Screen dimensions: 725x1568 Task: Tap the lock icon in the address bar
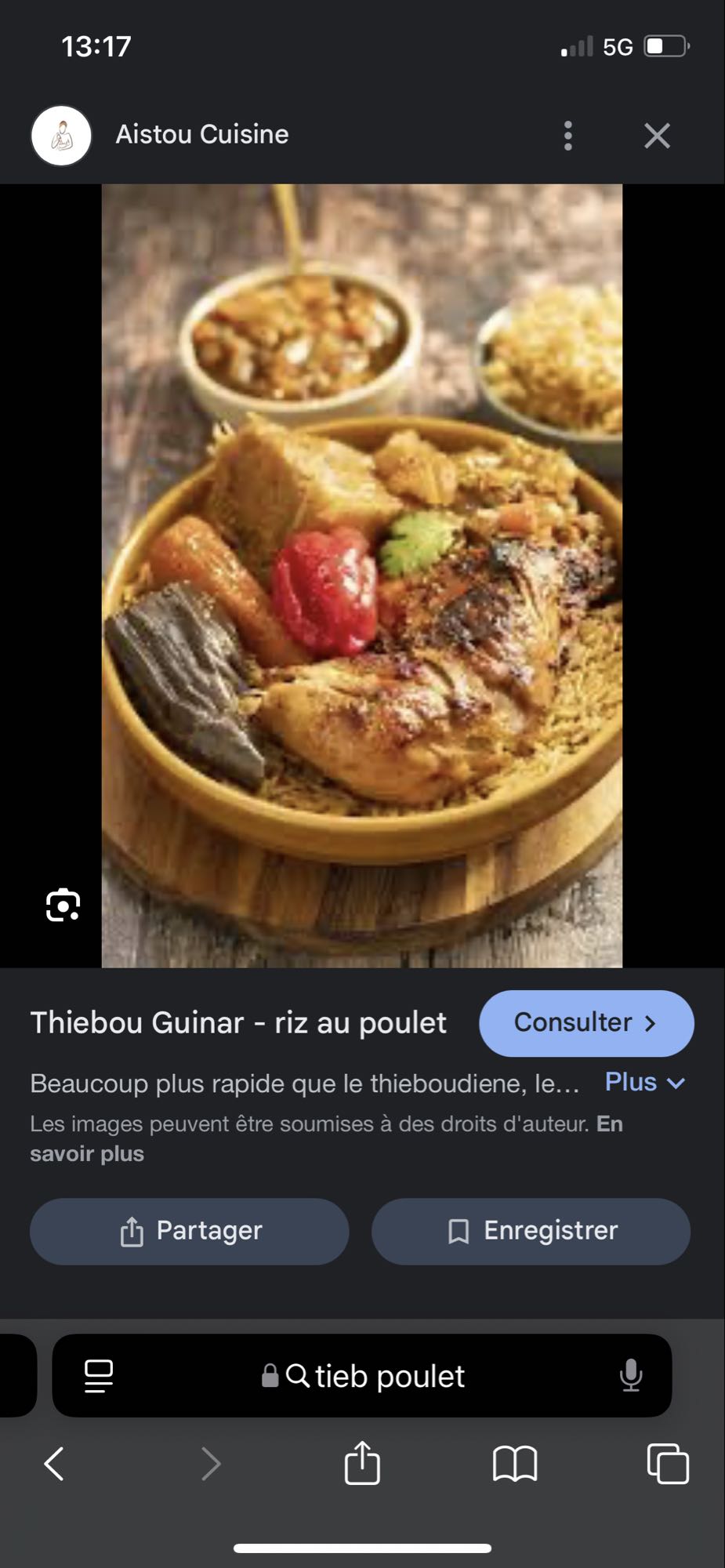[x=270, y=1376]
